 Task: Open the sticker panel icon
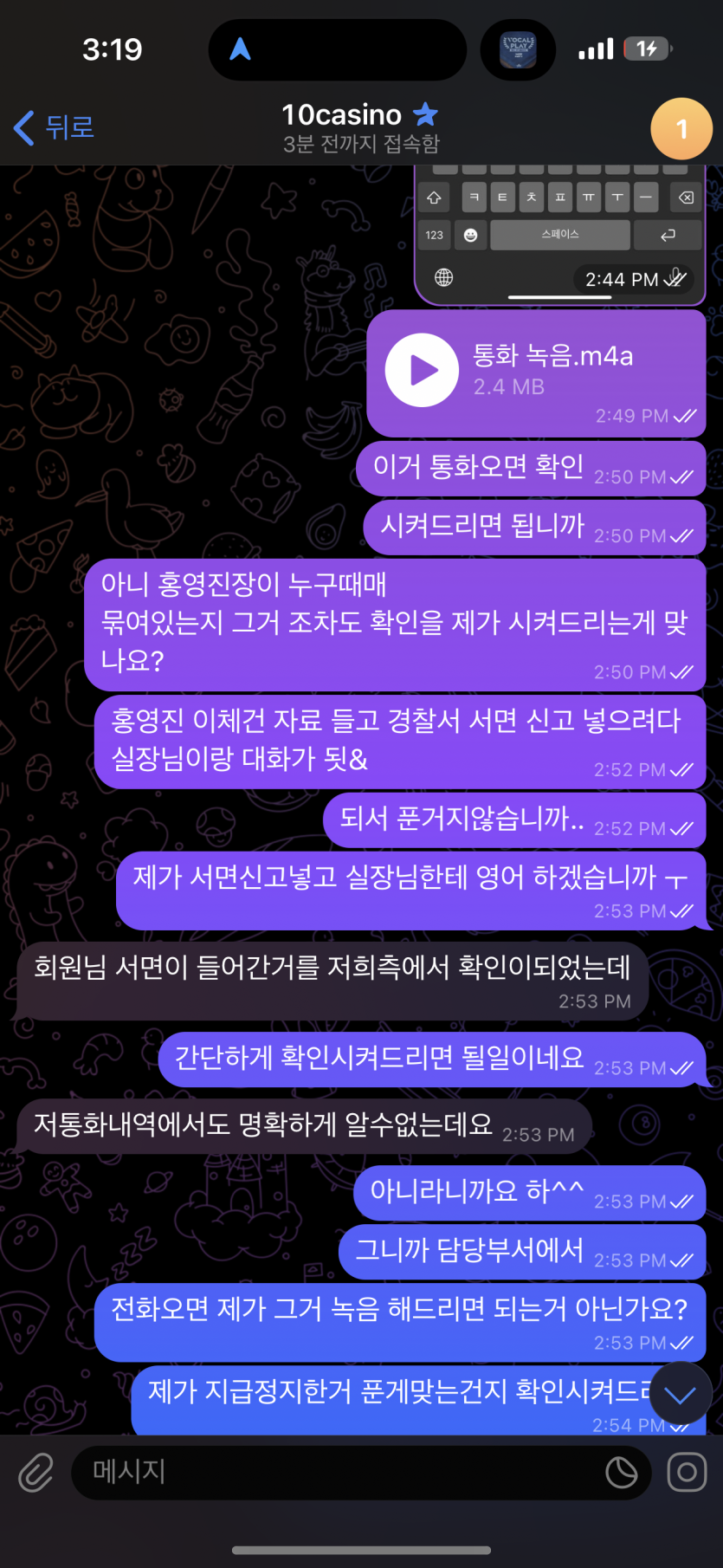[x=621, y=1472]
